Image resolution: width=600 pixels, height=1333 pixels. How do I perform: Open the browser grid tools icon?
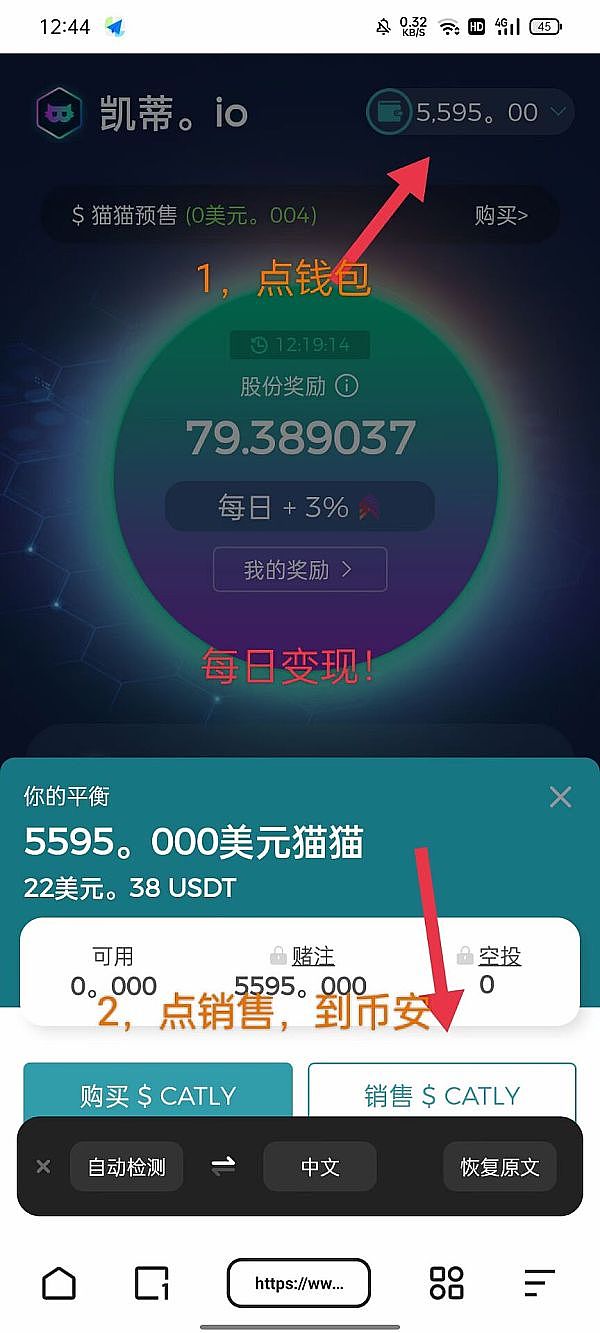[x=446, y=1283]
